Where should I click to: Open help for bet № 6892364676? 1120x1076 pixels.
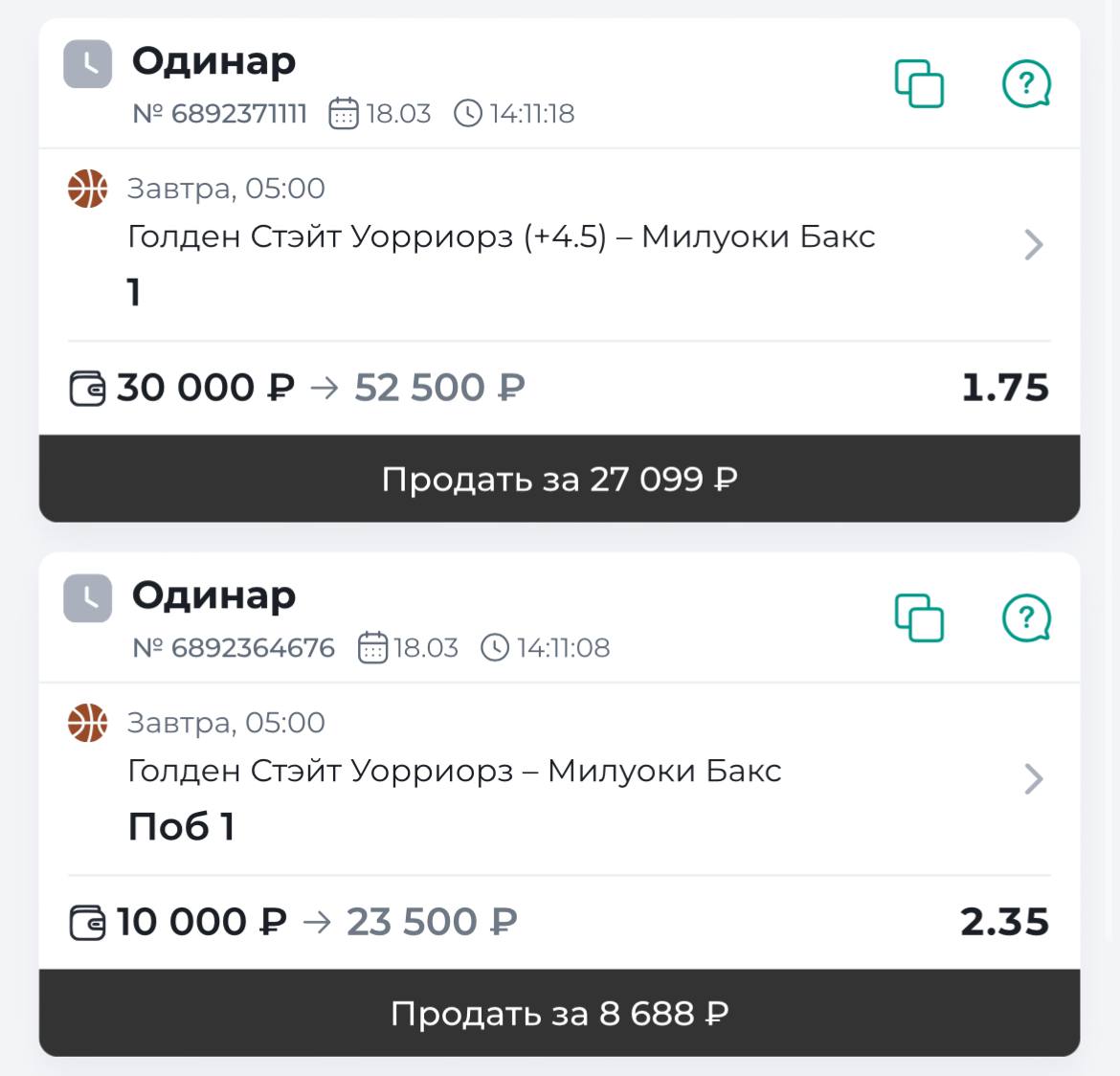1026,618
